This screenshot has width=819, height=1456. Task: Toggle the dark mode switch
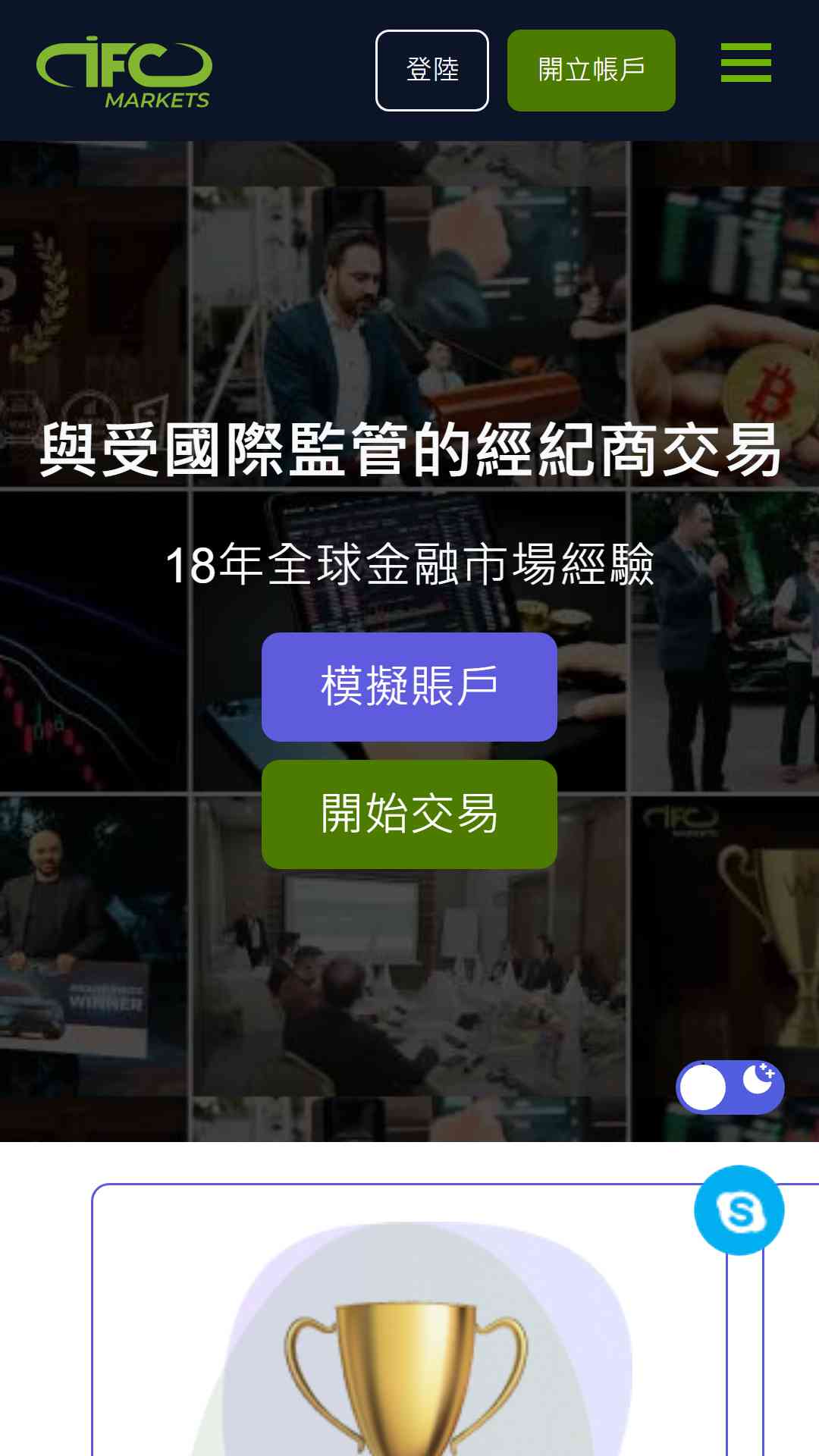(x=730, y=1087)
